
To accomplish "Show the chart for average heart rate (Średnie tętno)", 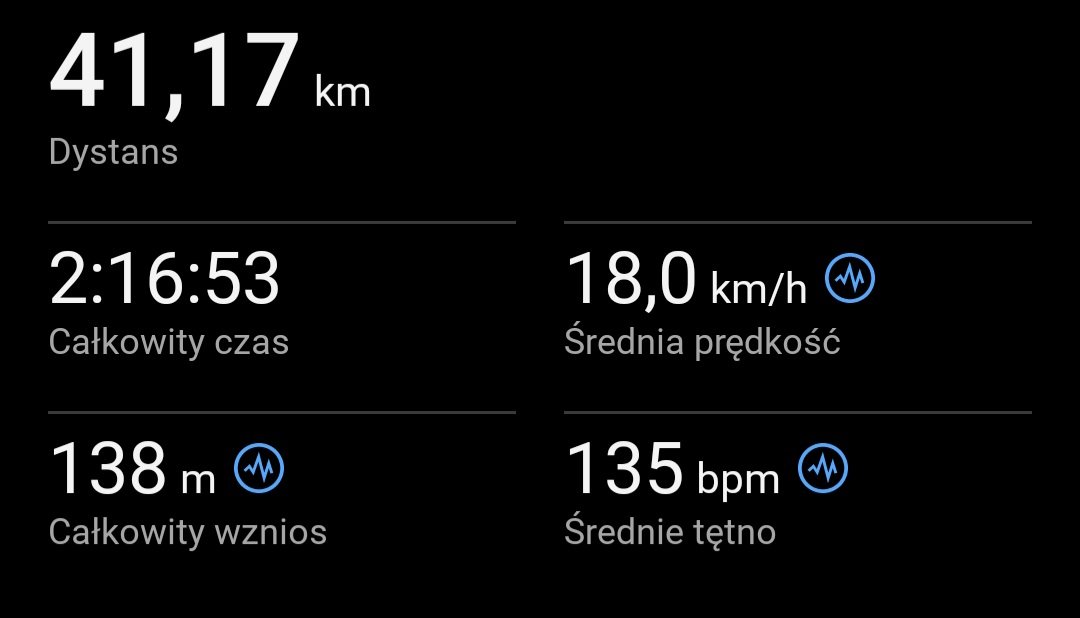I will coord(823,468).
